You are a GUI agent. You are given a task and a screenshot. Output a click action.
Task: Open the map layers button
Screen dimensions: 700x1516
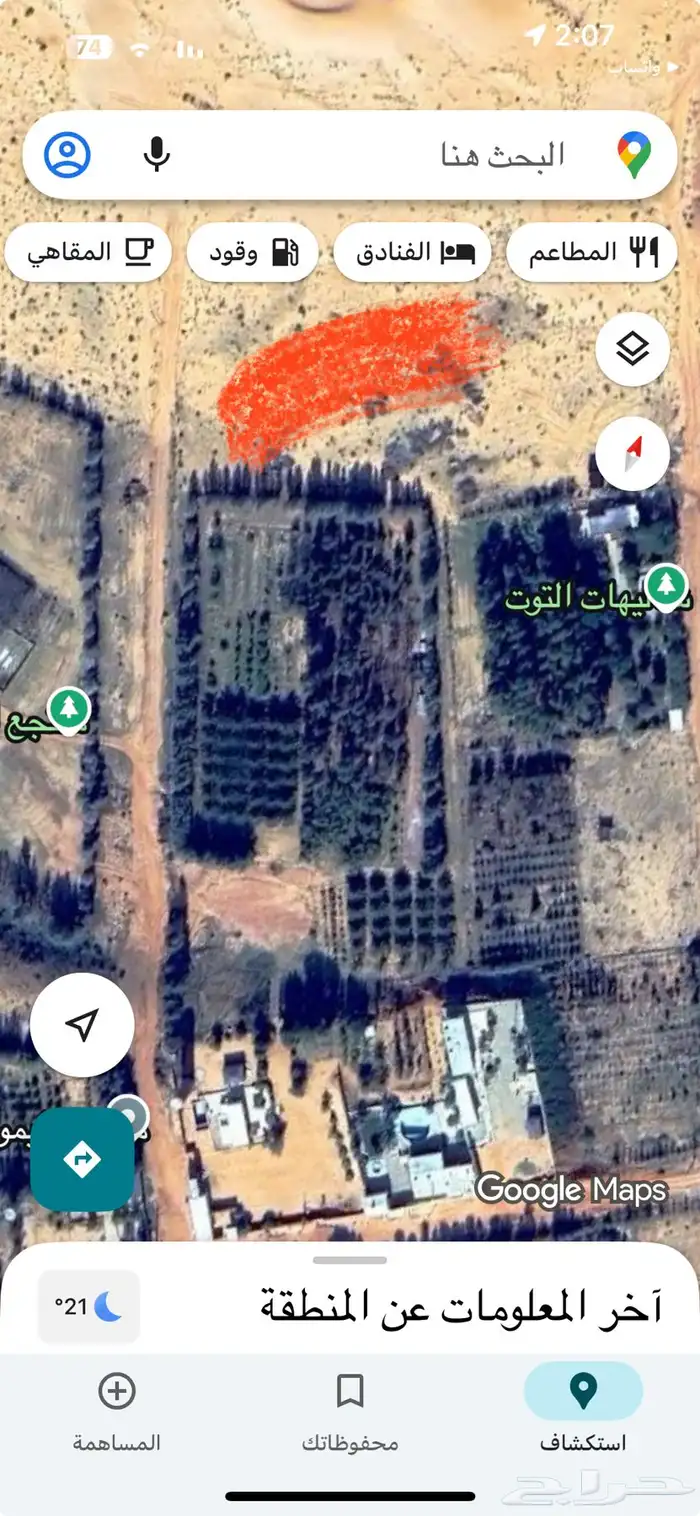click(x=632, y=349)
